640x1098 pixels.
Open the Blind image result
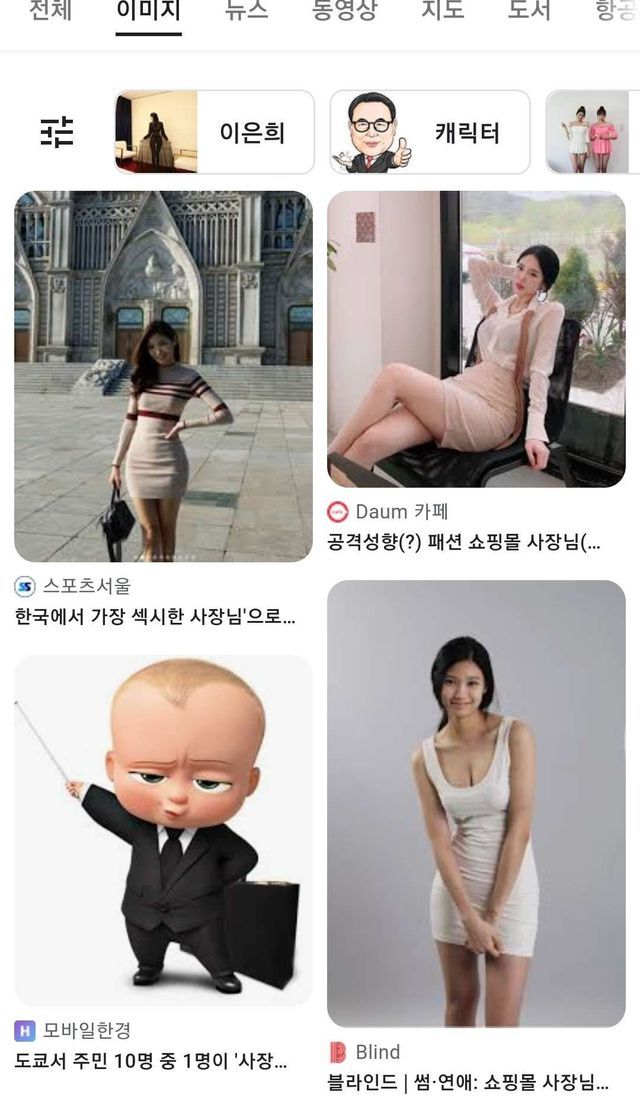[476, 803]
